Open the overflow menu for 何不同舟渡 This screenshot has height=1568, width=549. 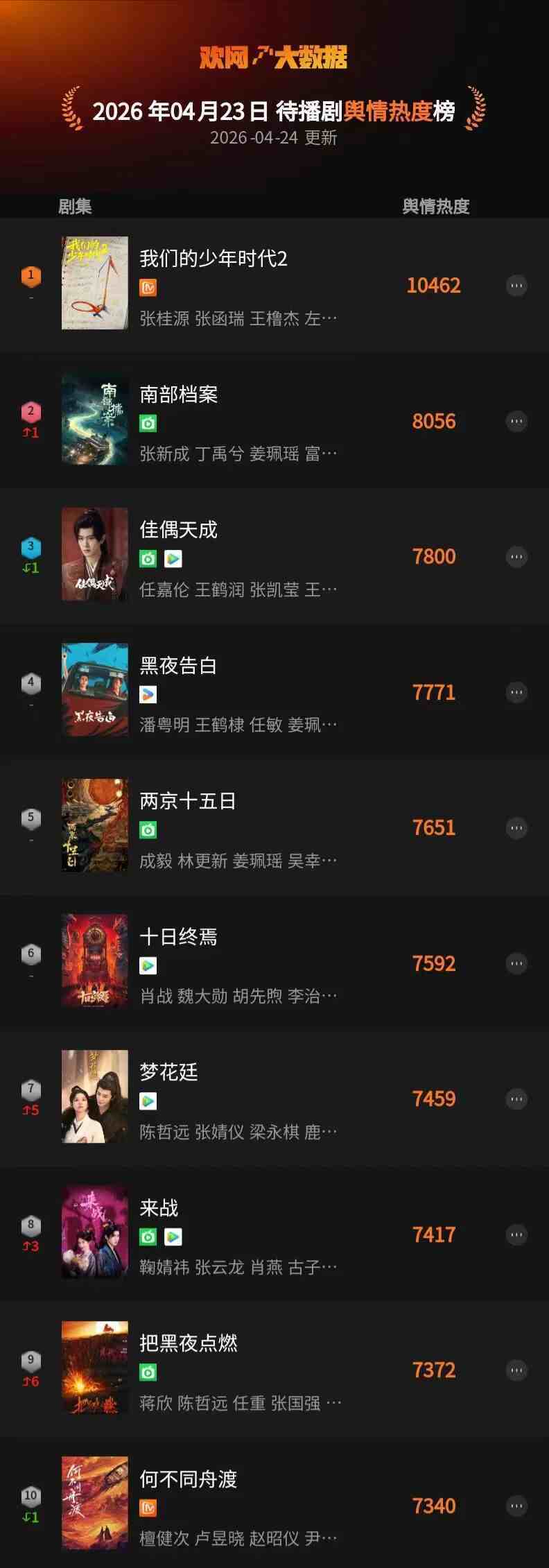pyautogui.click(x=516, y=1506)
